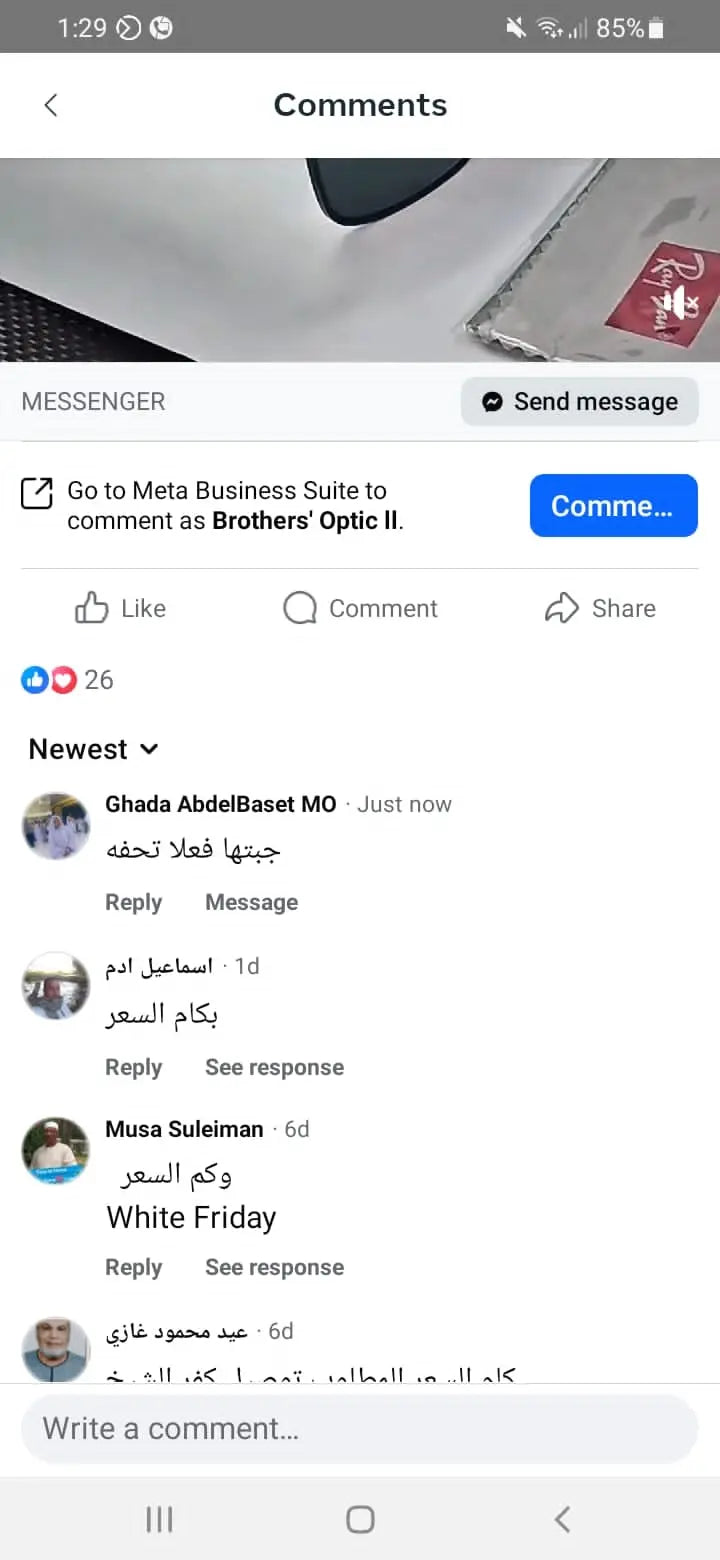This screenshot has width=720, height=1560.
Task: Reply to Ghada AbdelBaset MO's comment
Action: [133, 902]
